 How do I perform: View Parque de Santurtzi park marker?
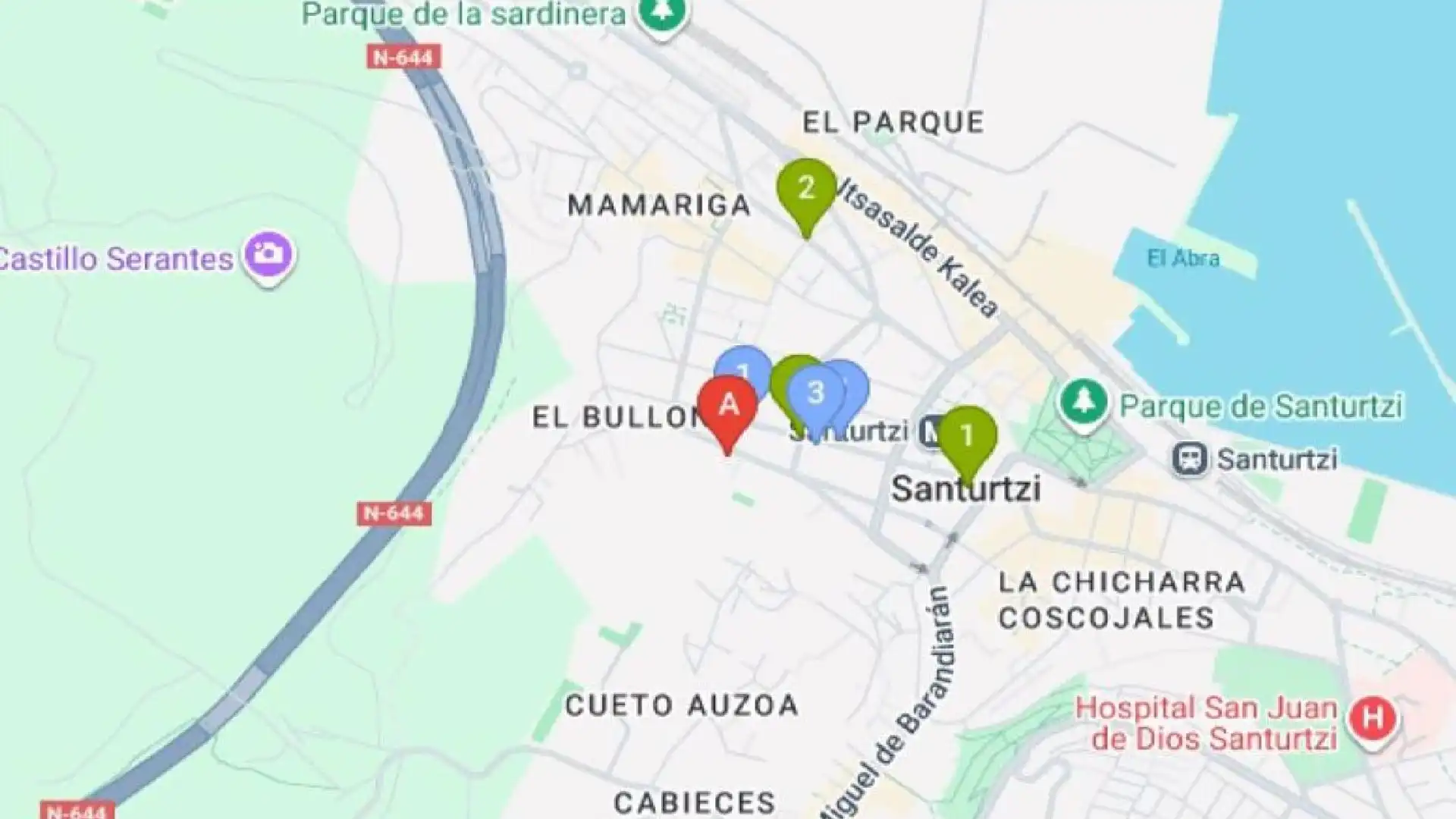click(1084, 402)
